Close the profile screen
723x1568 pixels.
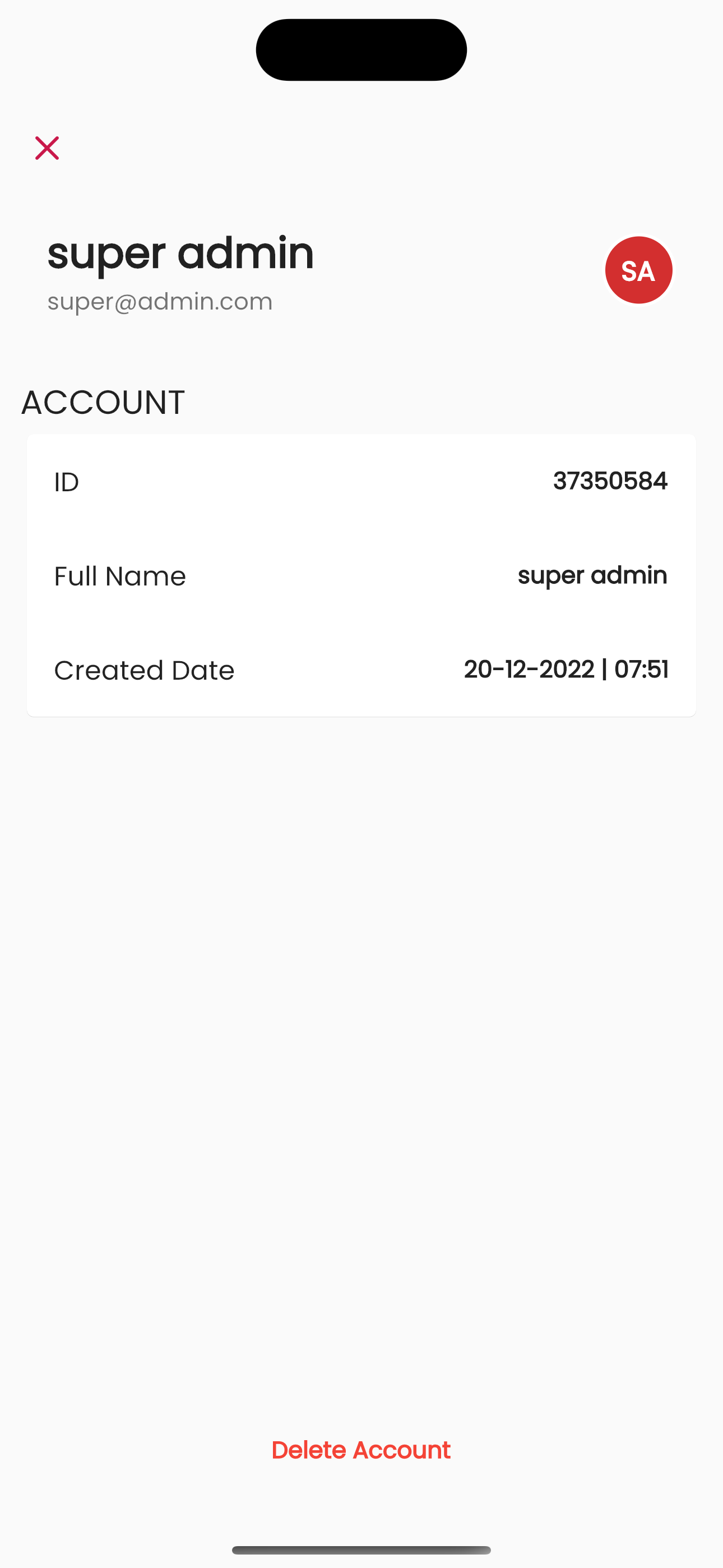47,148
